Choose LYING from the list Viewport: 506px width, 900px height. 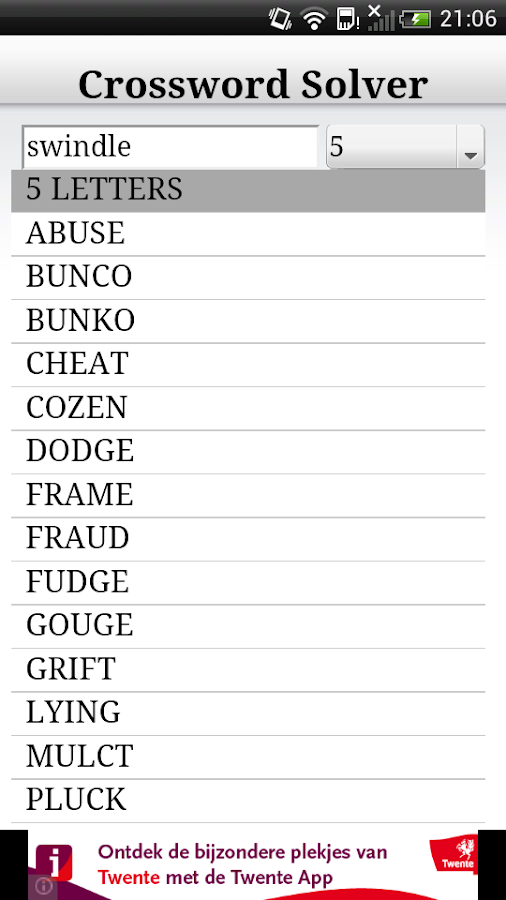[248, 714]
